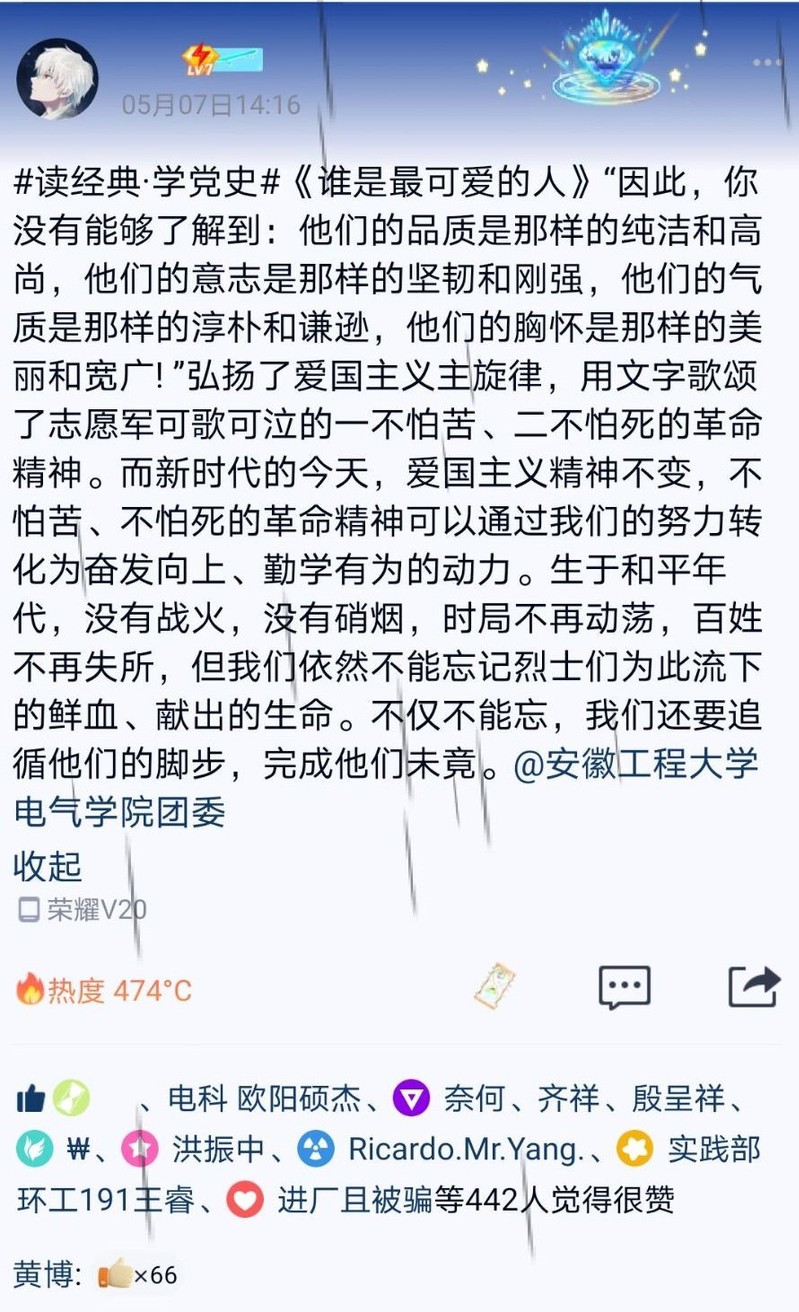The width and height of the screenshot is (799, 1312).
Task: Collapse the post with 收起
Action: pyautogui.click(x=47, y=866)
